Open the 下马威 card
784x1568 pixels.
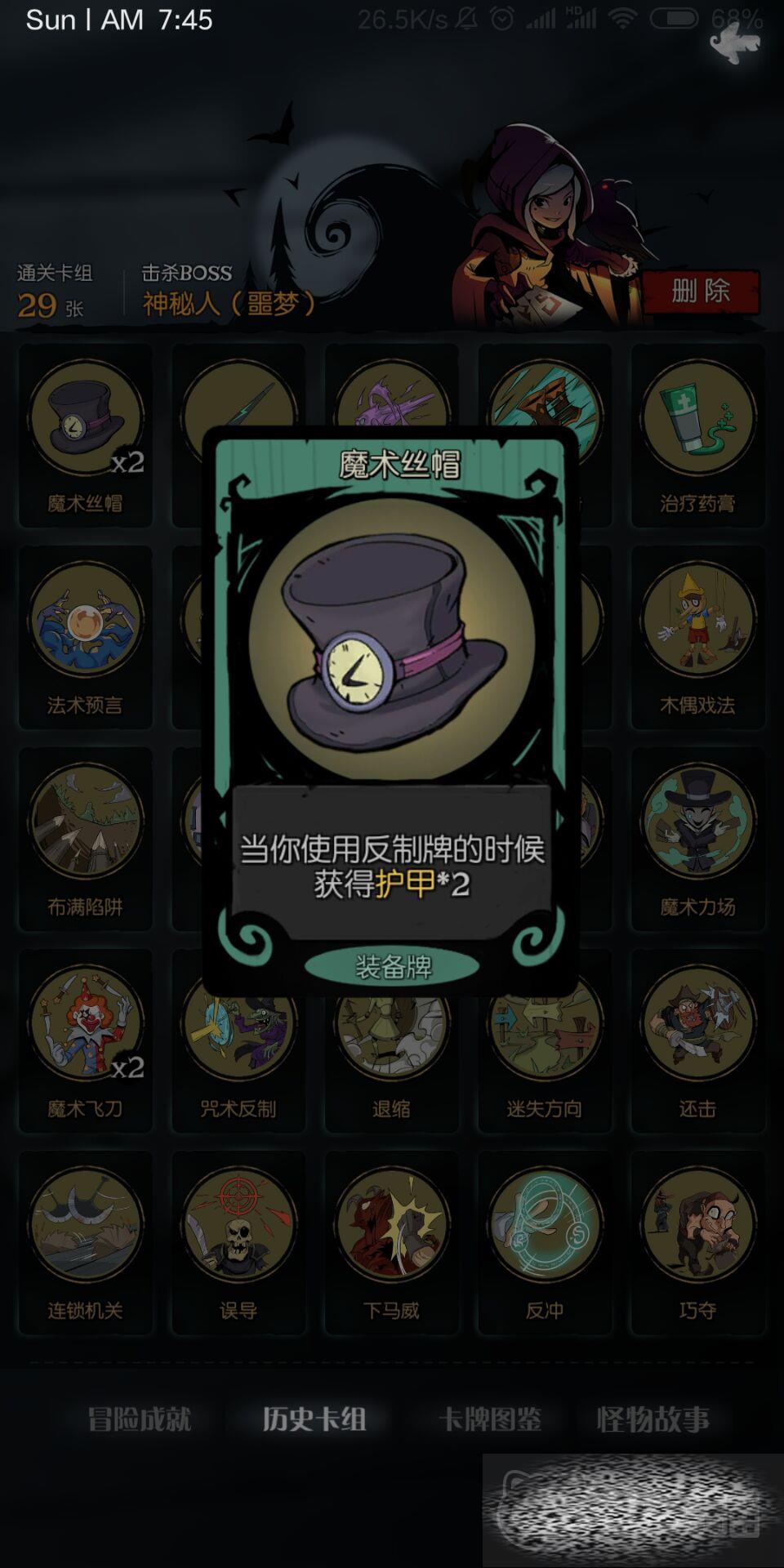(391, 1241)
